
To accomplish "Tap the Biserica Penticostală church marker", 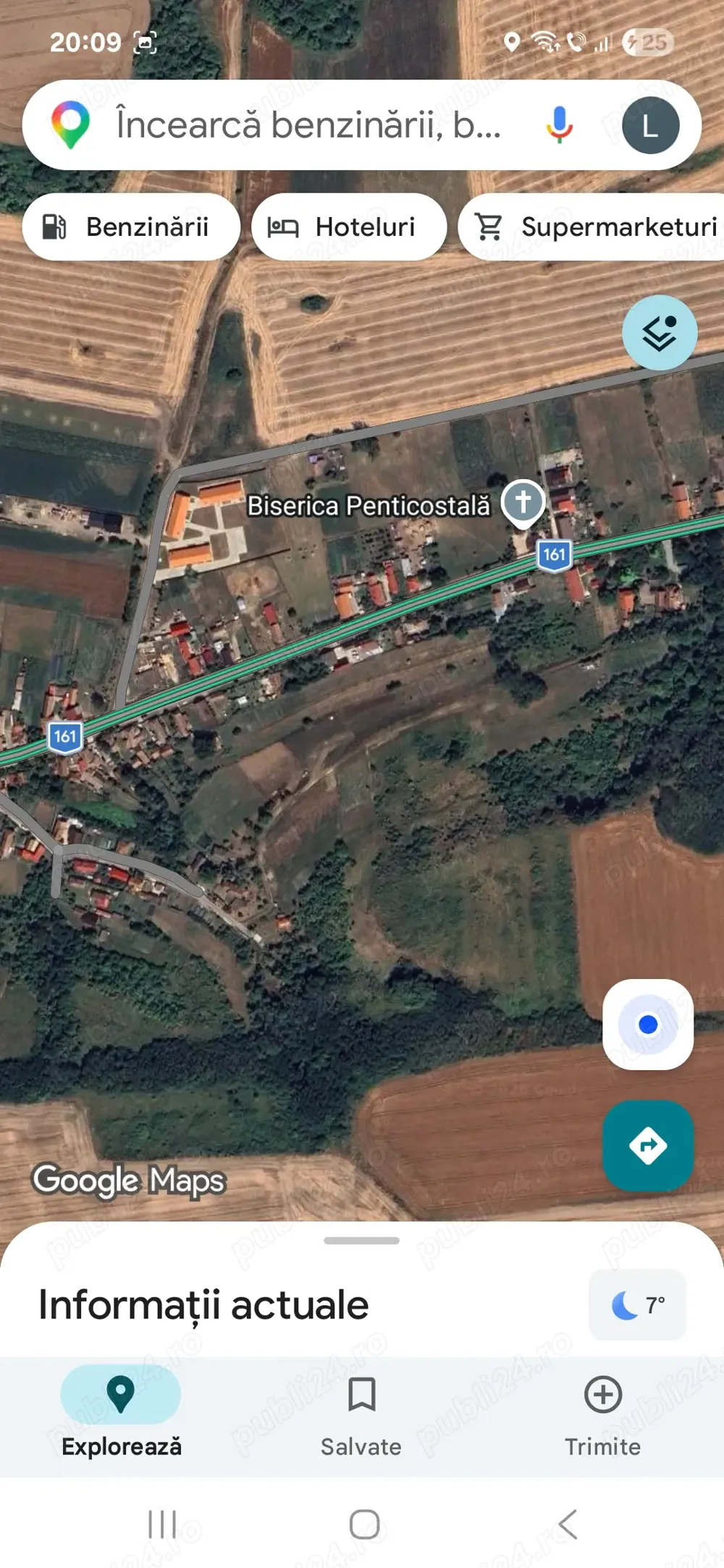I will (x=523, y=501).
